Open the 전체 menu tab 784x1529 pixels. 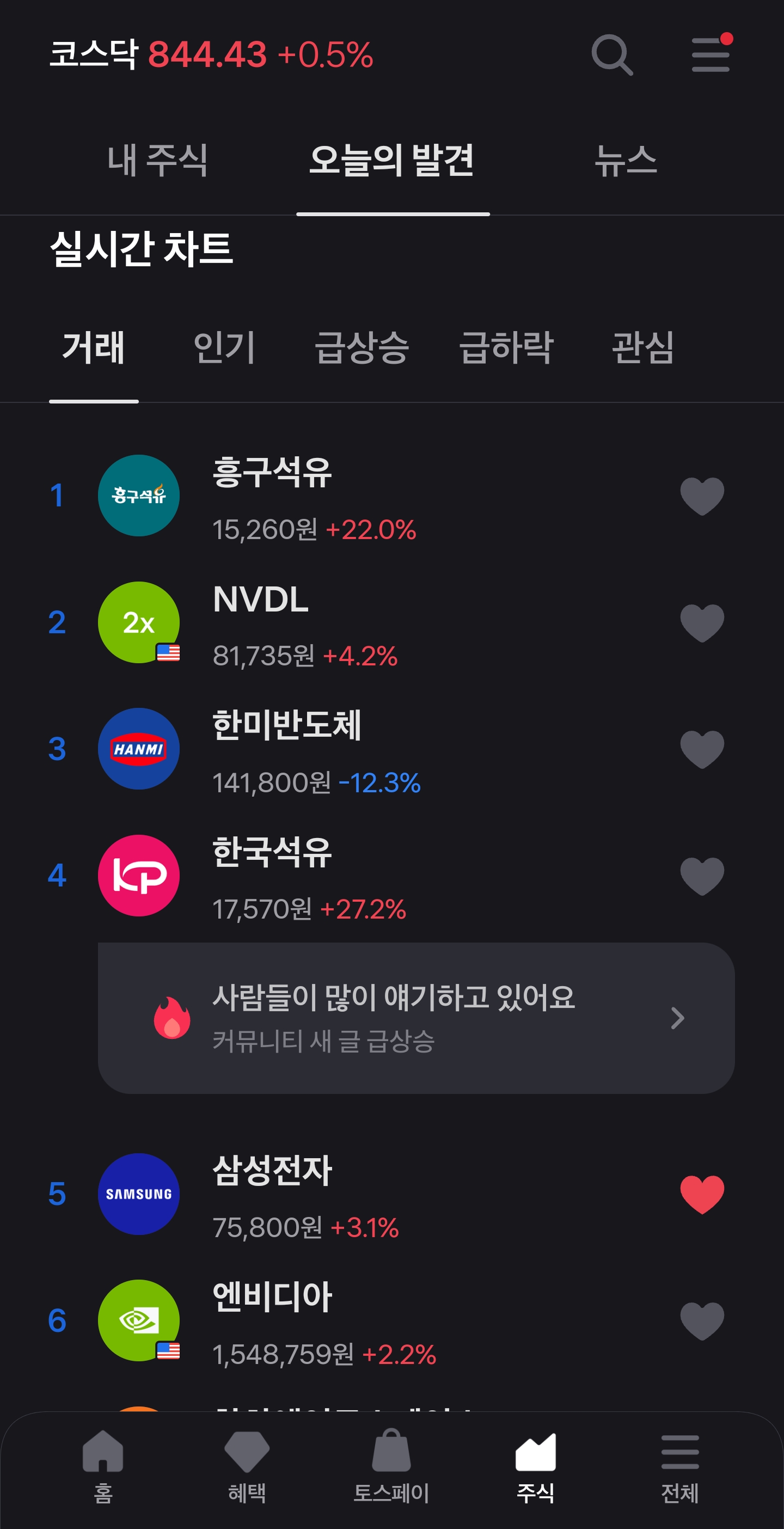click(679, 1465)
